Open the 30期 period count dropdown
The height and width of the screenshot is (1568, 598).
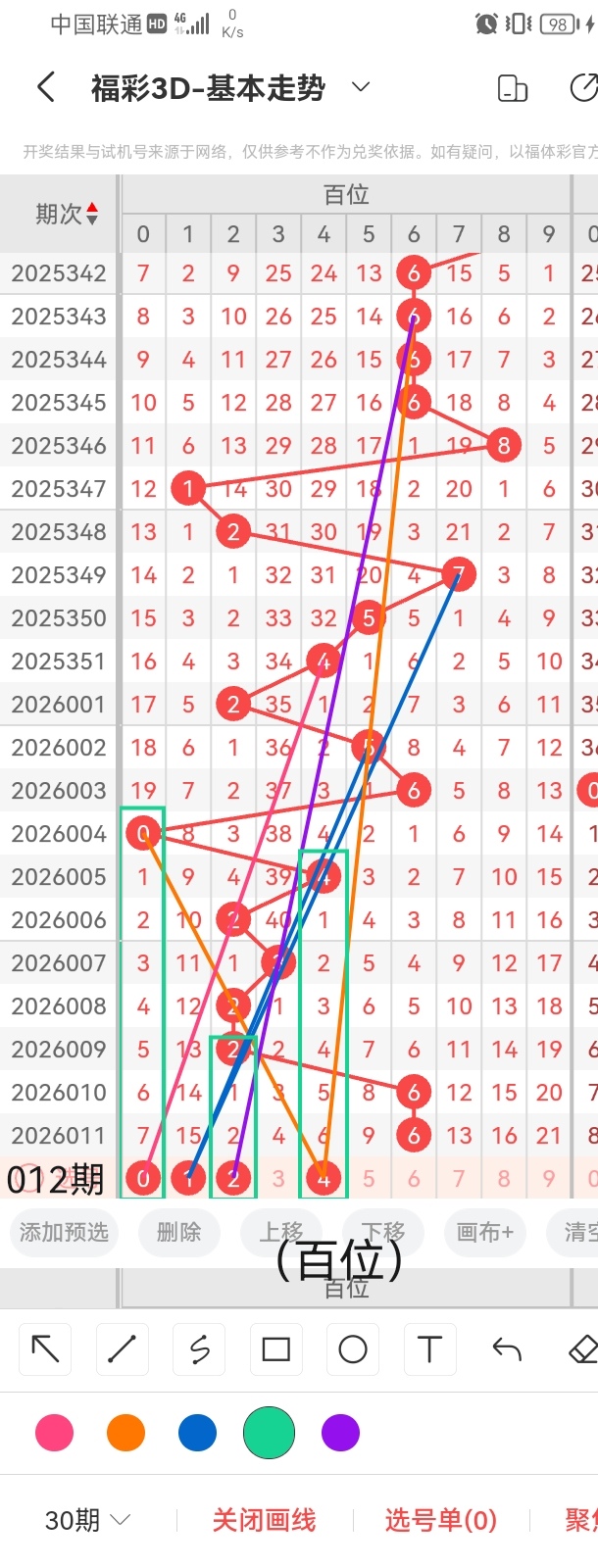click(x=87, y=1520)
